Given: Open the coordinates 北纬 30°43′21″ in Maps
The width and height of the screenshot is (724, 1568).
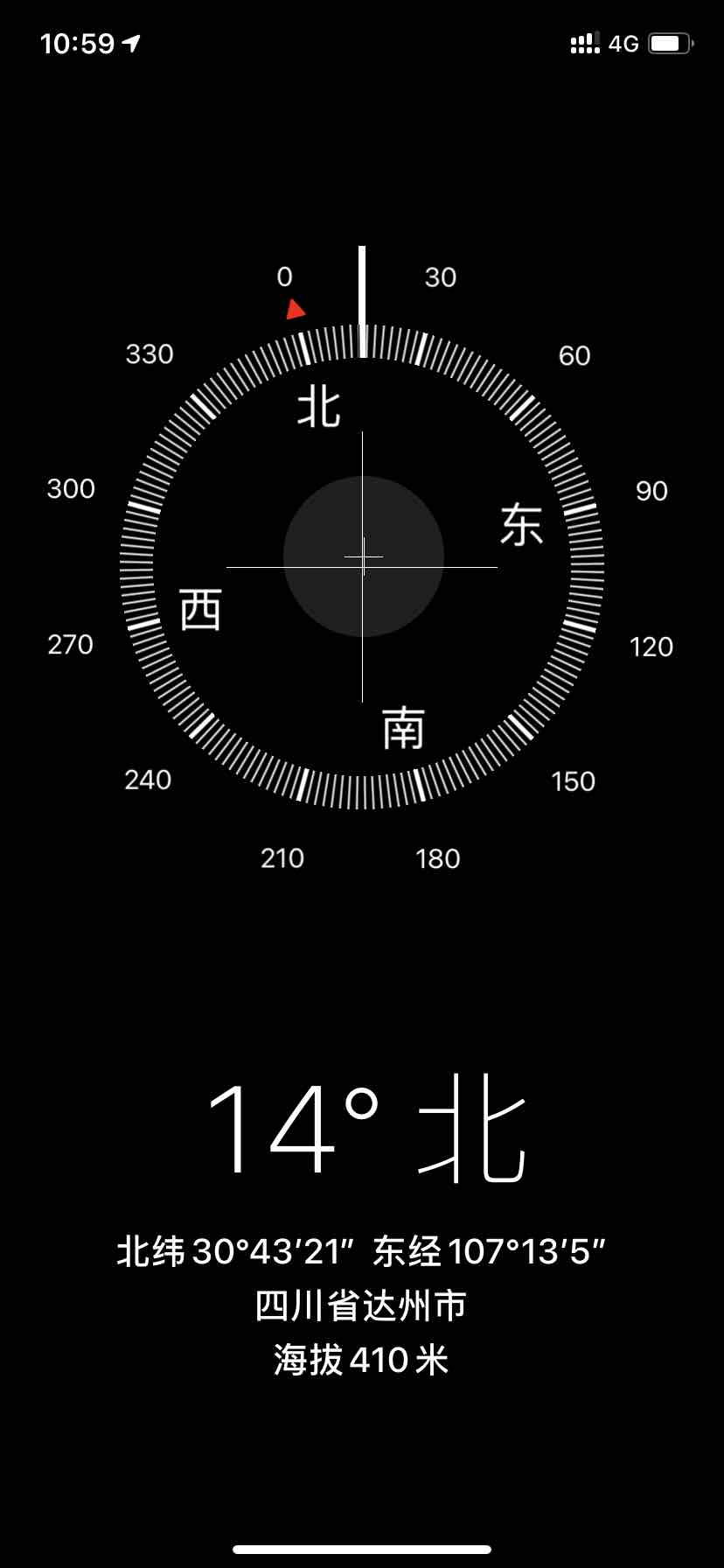Looking at the screenshot, I should [361, 1251].
